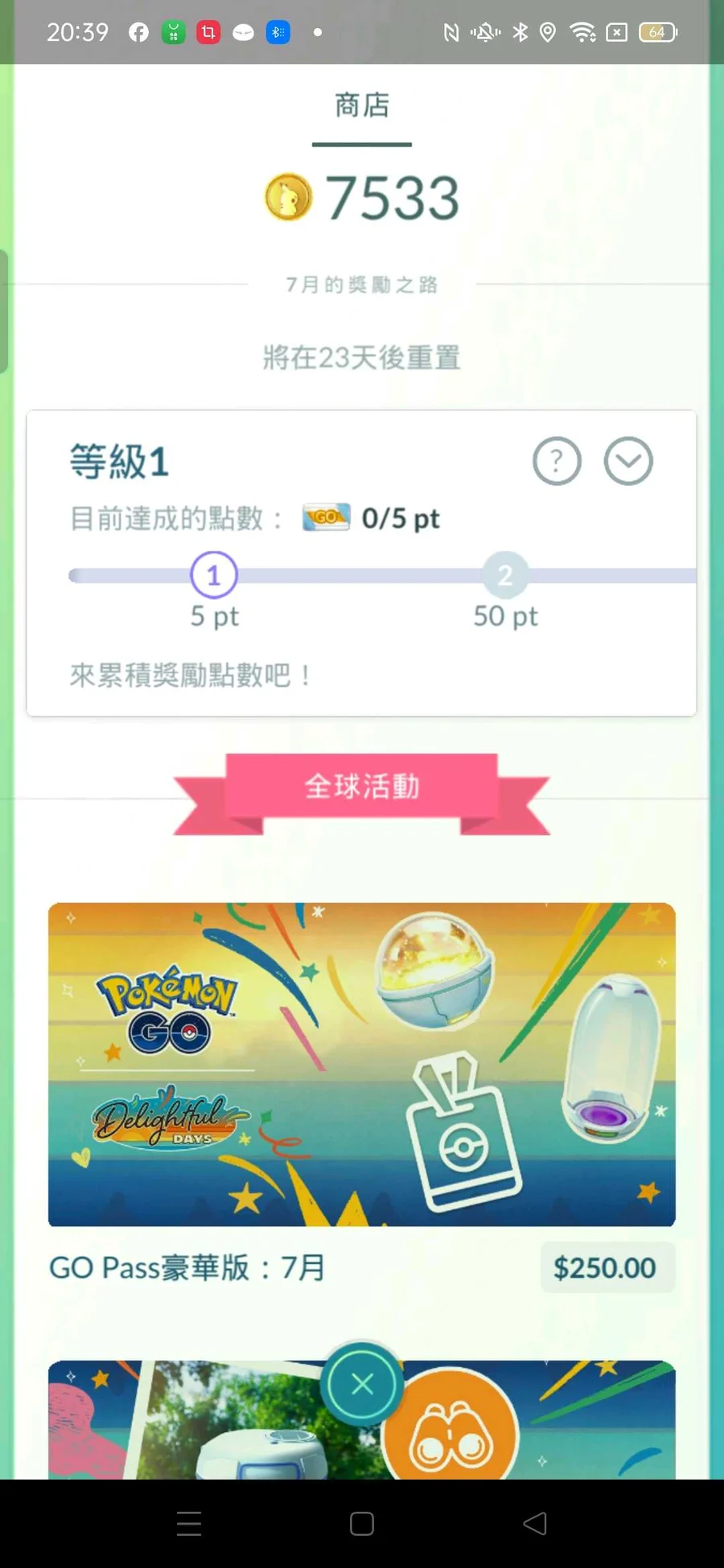Buy GO Pass for $250.00
The width and height of the screenshot is (724, 1568).
tap(606, 1268)
